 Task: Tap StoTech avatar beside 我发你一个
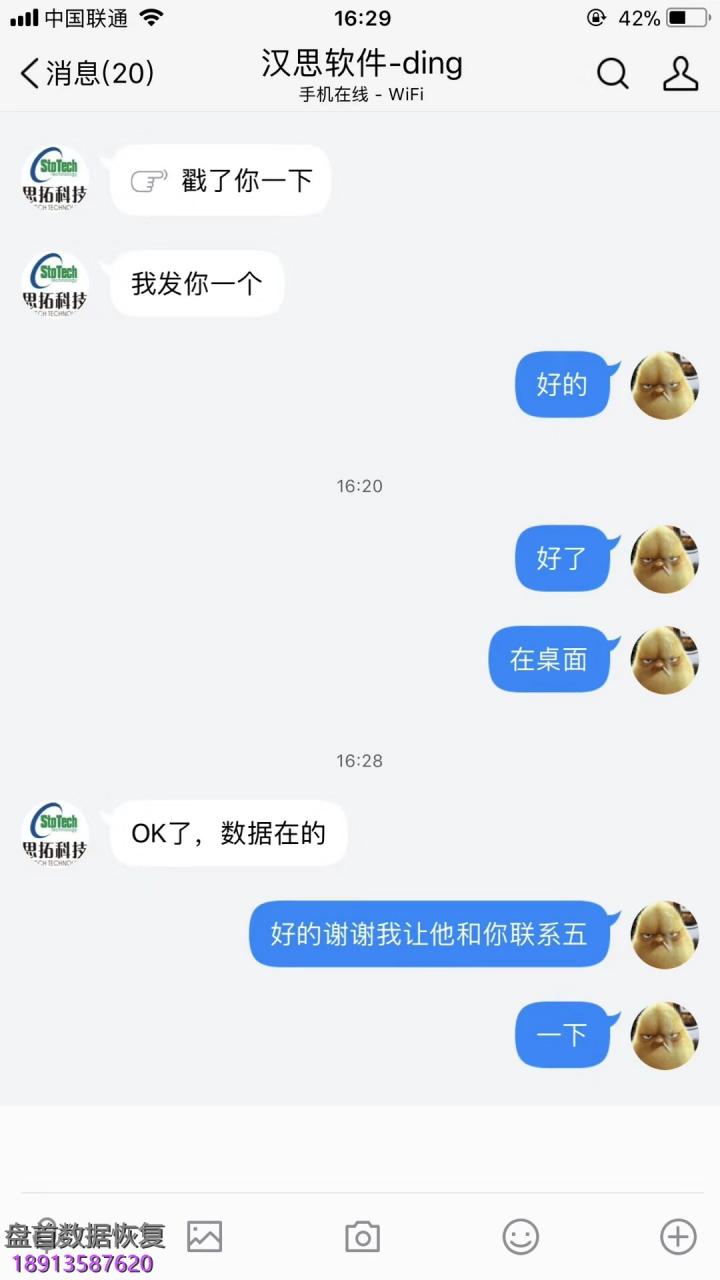[x=55, y=284]
